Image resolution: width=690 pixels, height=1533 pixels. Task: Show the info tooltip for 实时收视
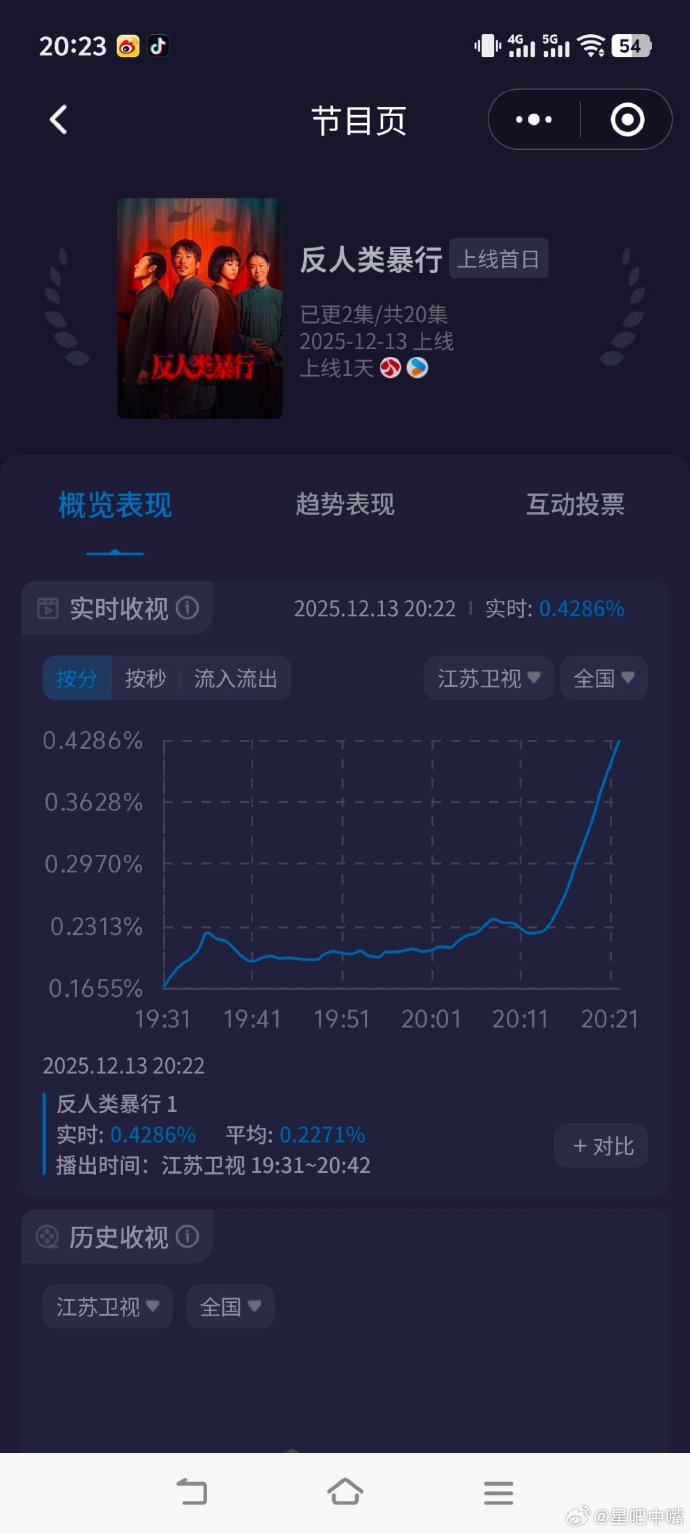[187, 608]
